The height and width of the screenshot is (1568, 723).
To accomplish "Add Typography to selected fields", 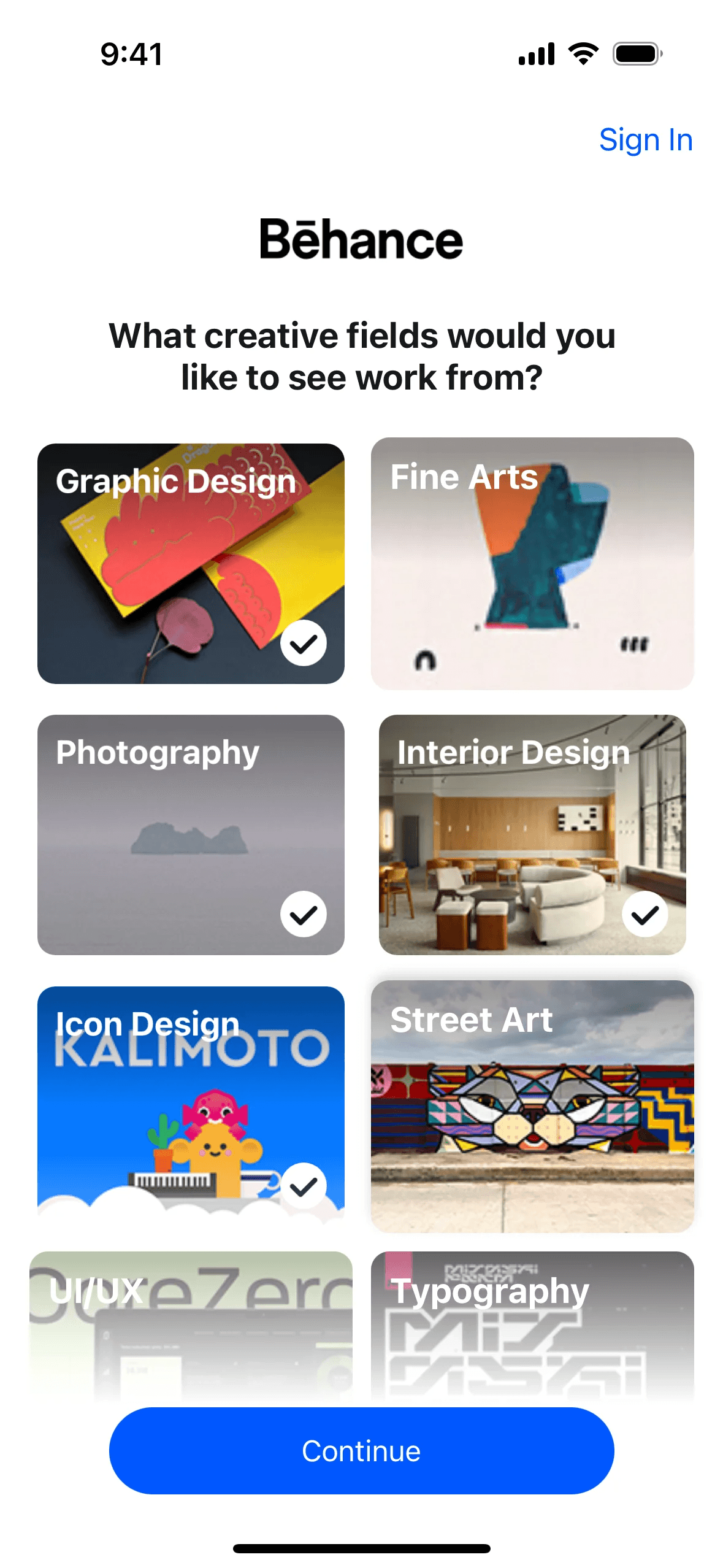I will click(532, 1325).
